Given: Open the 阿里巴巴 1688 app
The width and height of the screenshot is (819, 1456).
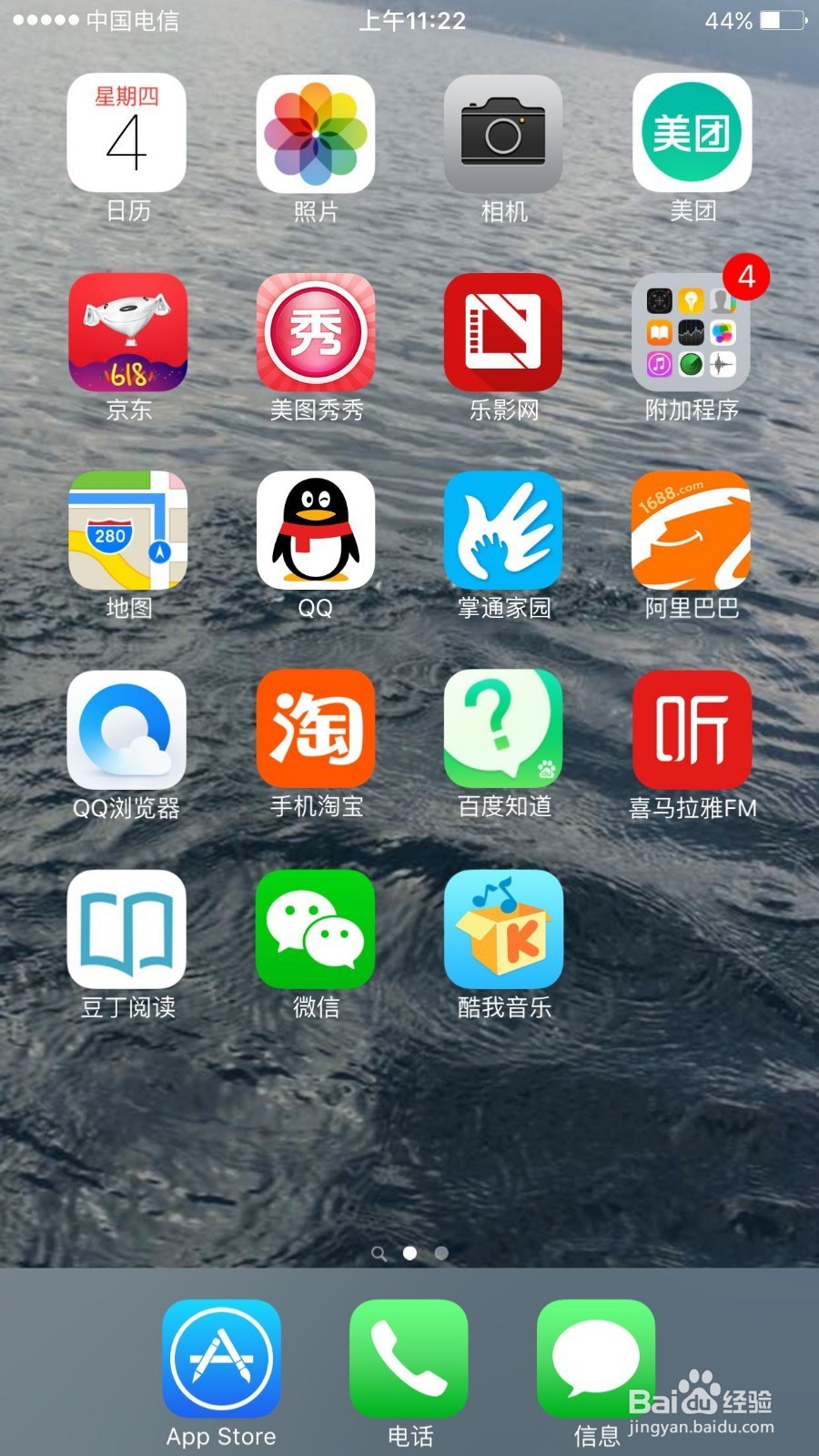Looking at the screenshot, I should pyautogui.click(x=692, y=532).
